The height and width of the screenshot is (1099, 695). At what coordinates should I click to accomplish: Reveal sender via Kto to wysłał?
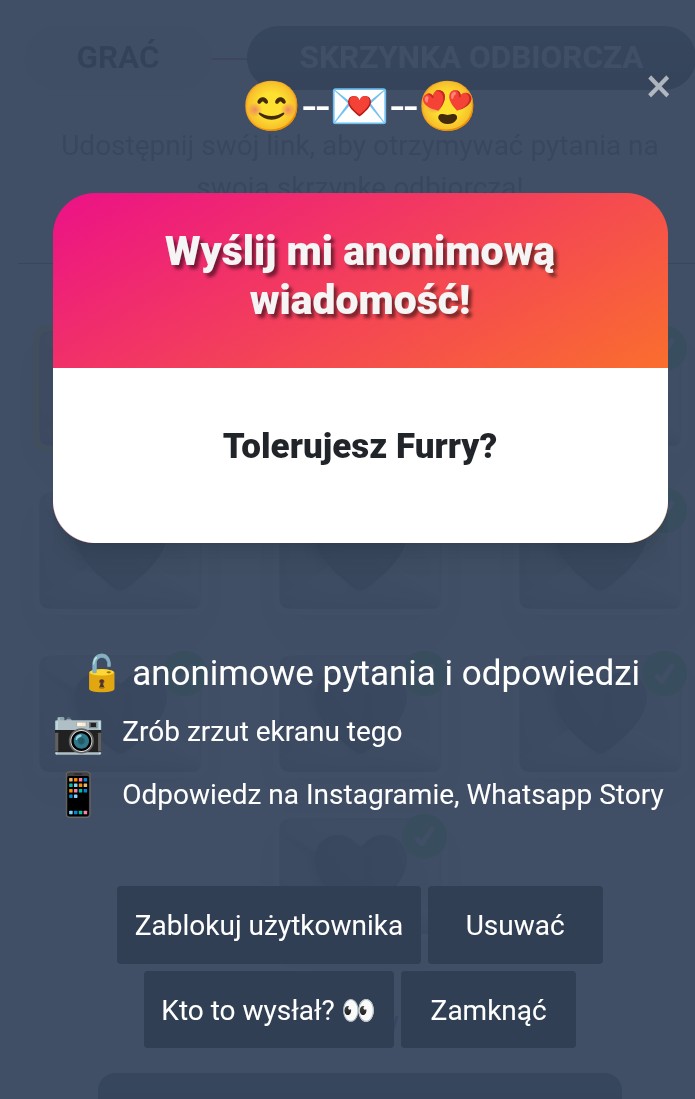[268, 1010]
